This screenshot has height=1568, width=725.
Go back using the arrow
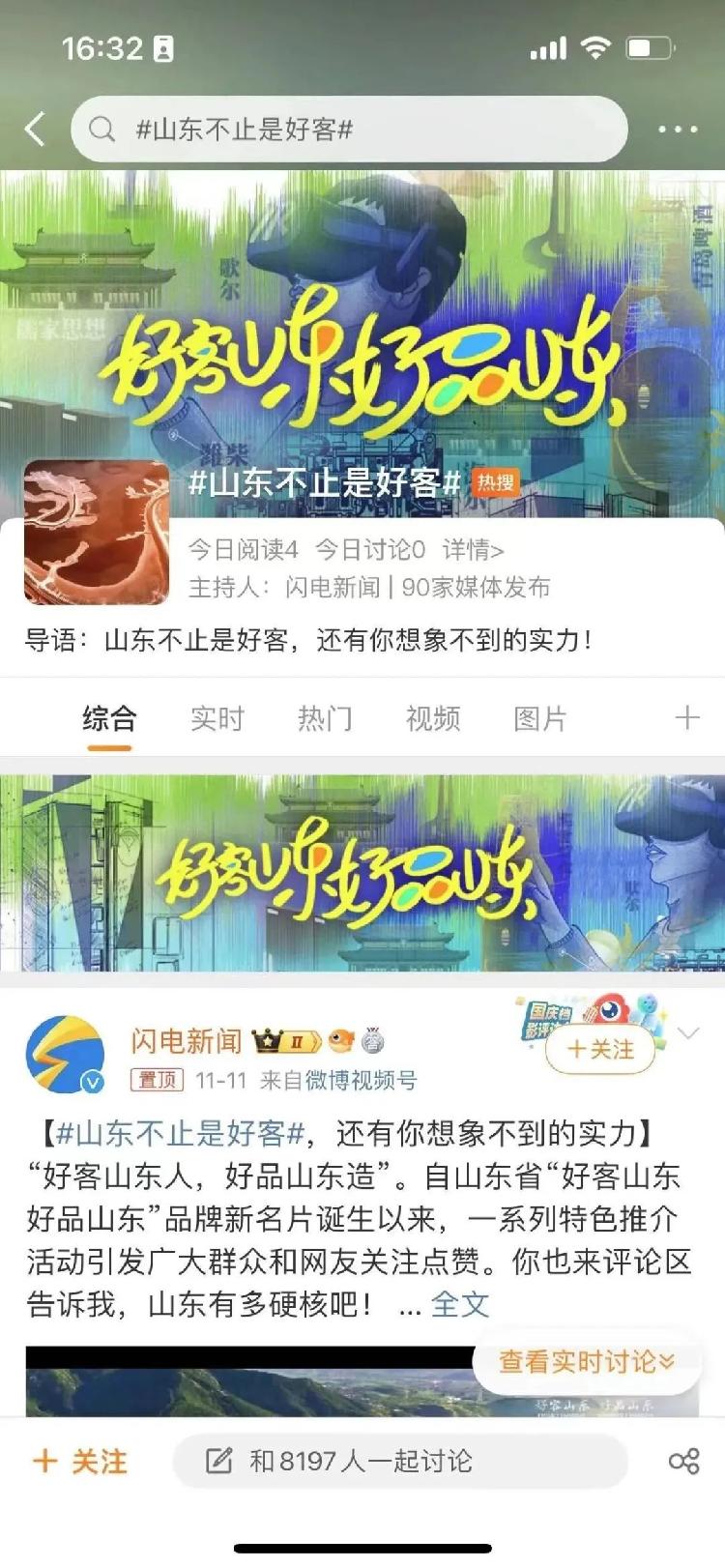35,129
